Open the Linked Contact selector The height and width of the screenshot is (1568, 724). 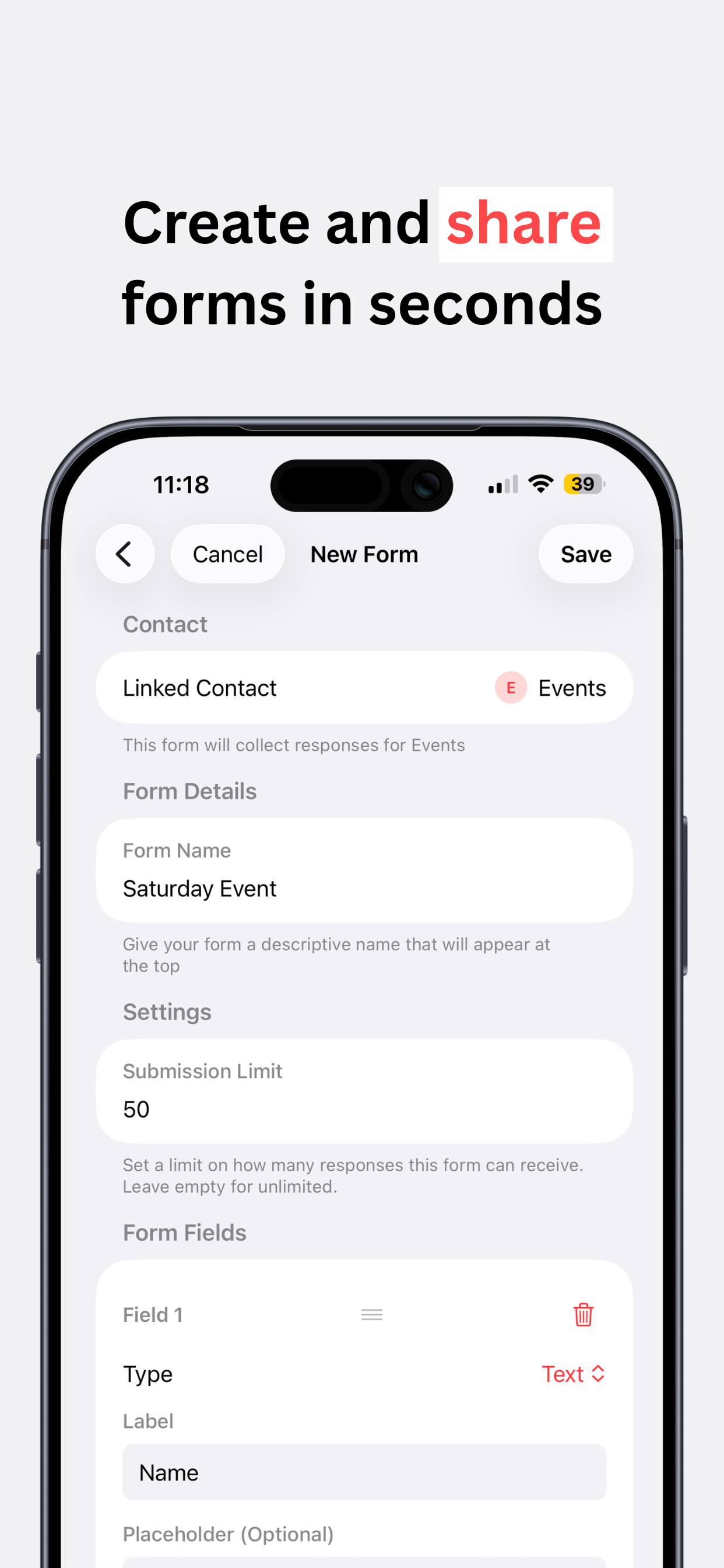click(x=364, y=687)
